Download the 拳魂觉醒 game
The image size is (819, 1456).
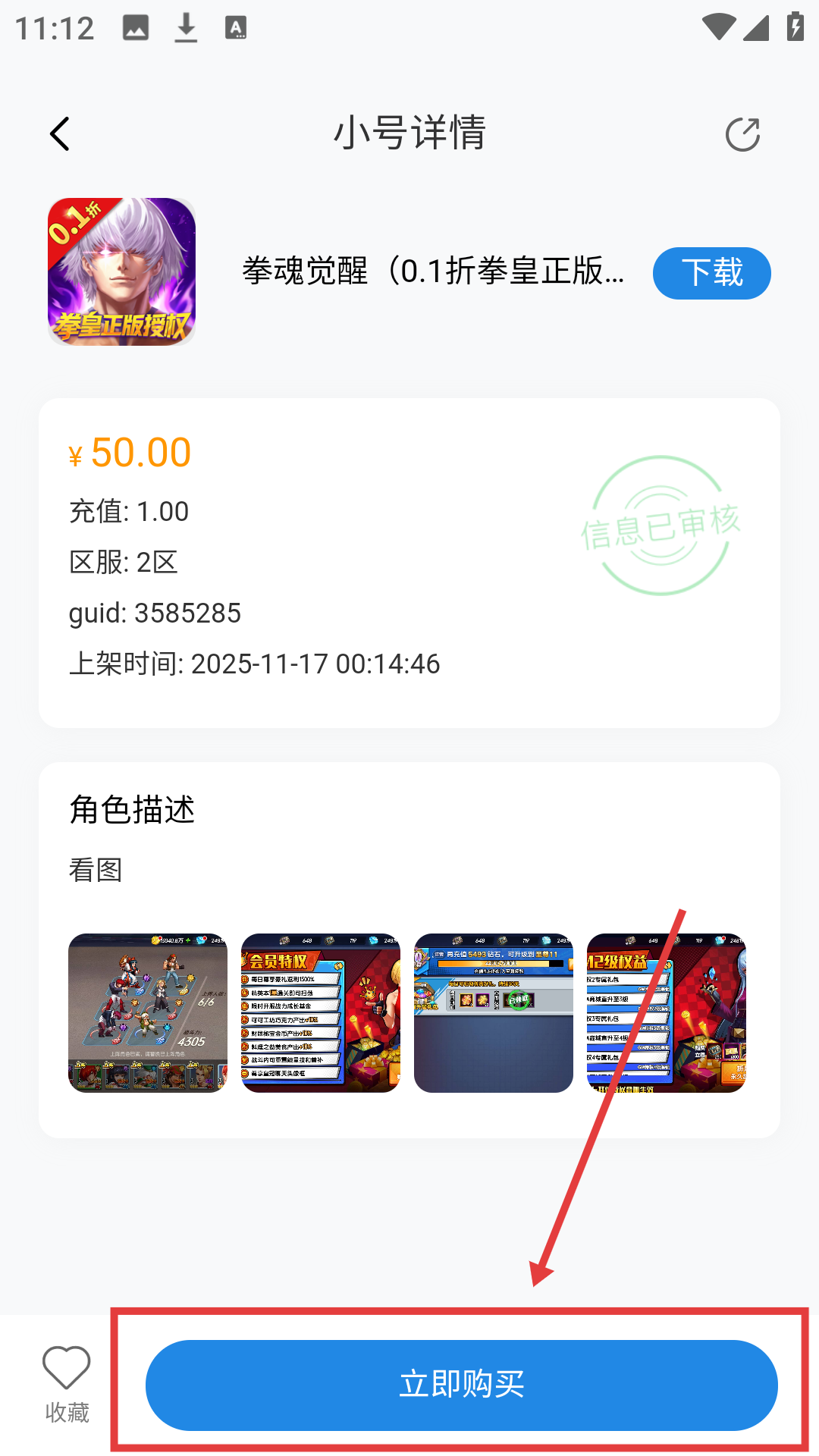coord(711,273)
